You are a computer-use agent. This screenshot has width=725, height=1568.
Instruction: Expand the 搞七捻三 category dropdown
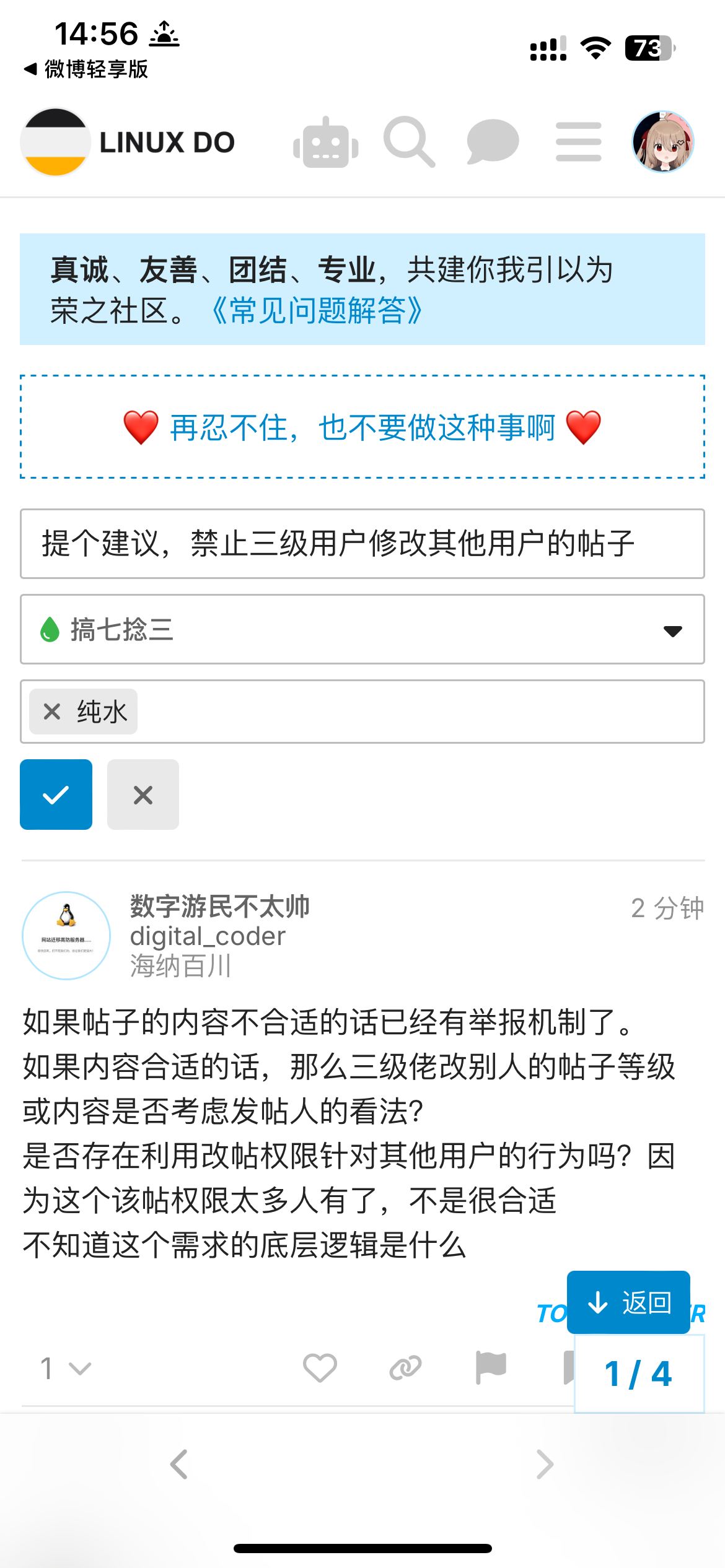[362, 629]
